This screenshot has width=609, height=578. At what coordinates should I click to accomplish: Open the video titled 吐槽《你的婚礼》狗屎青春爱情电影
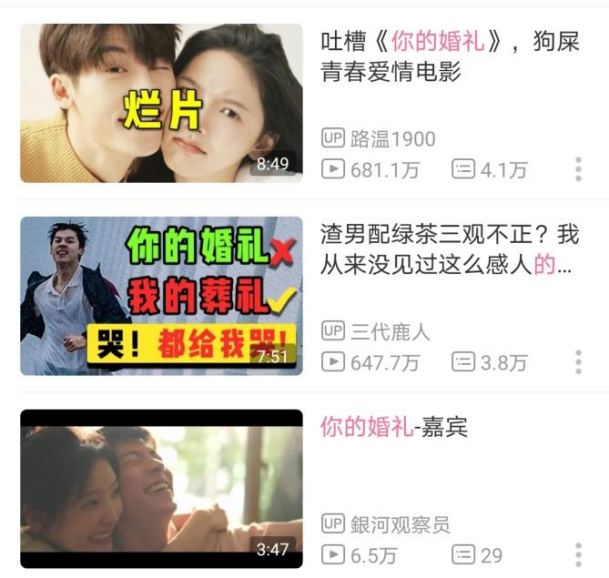442,57
